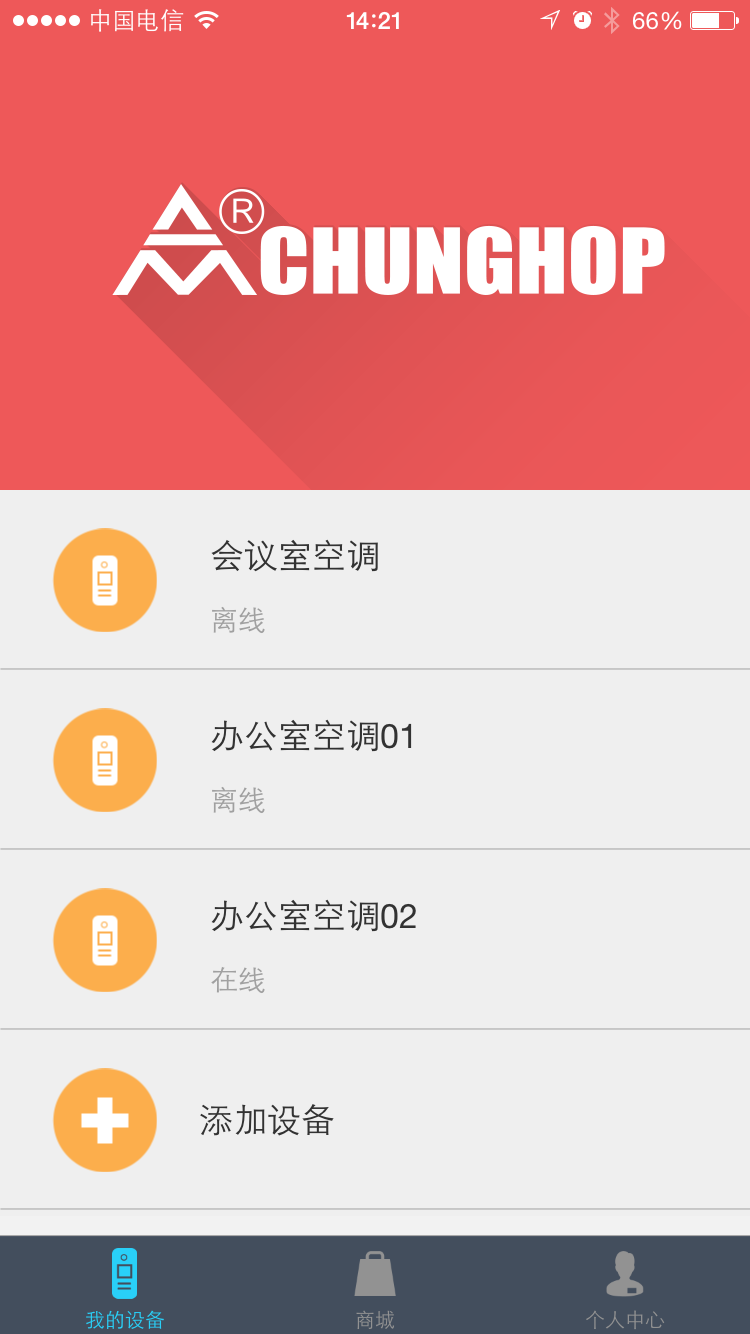Tap the remote icon for 办公室空调02
The height and width of the screenshot is (1334, 750).
(x=105, y=940)
